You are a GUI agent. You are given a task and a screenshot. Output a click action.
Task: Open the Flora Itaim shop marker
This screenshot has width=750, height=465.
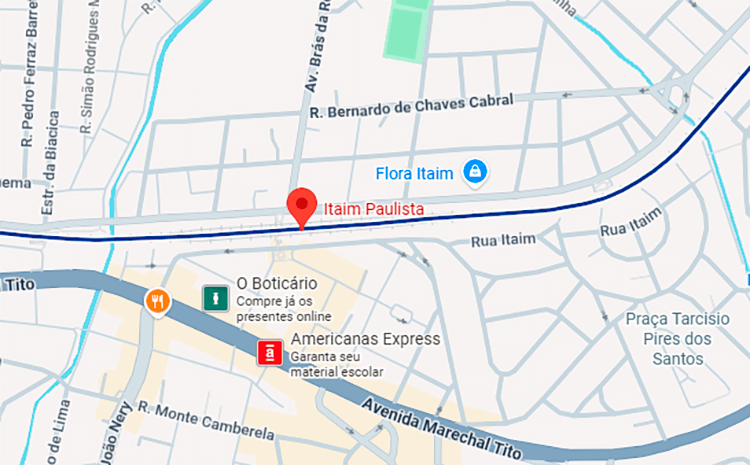476,173
